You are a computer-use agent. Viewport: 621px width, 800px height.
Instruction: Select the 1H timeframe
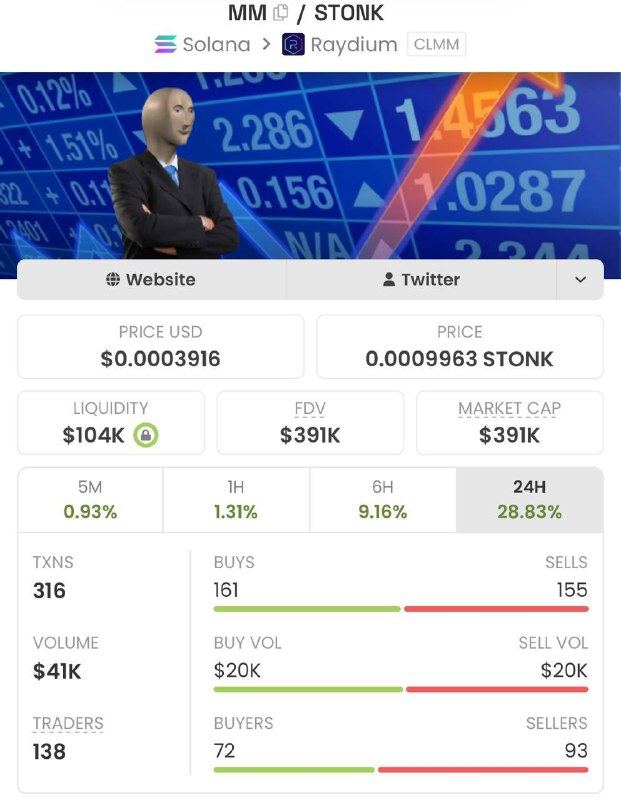pos(236,500)
